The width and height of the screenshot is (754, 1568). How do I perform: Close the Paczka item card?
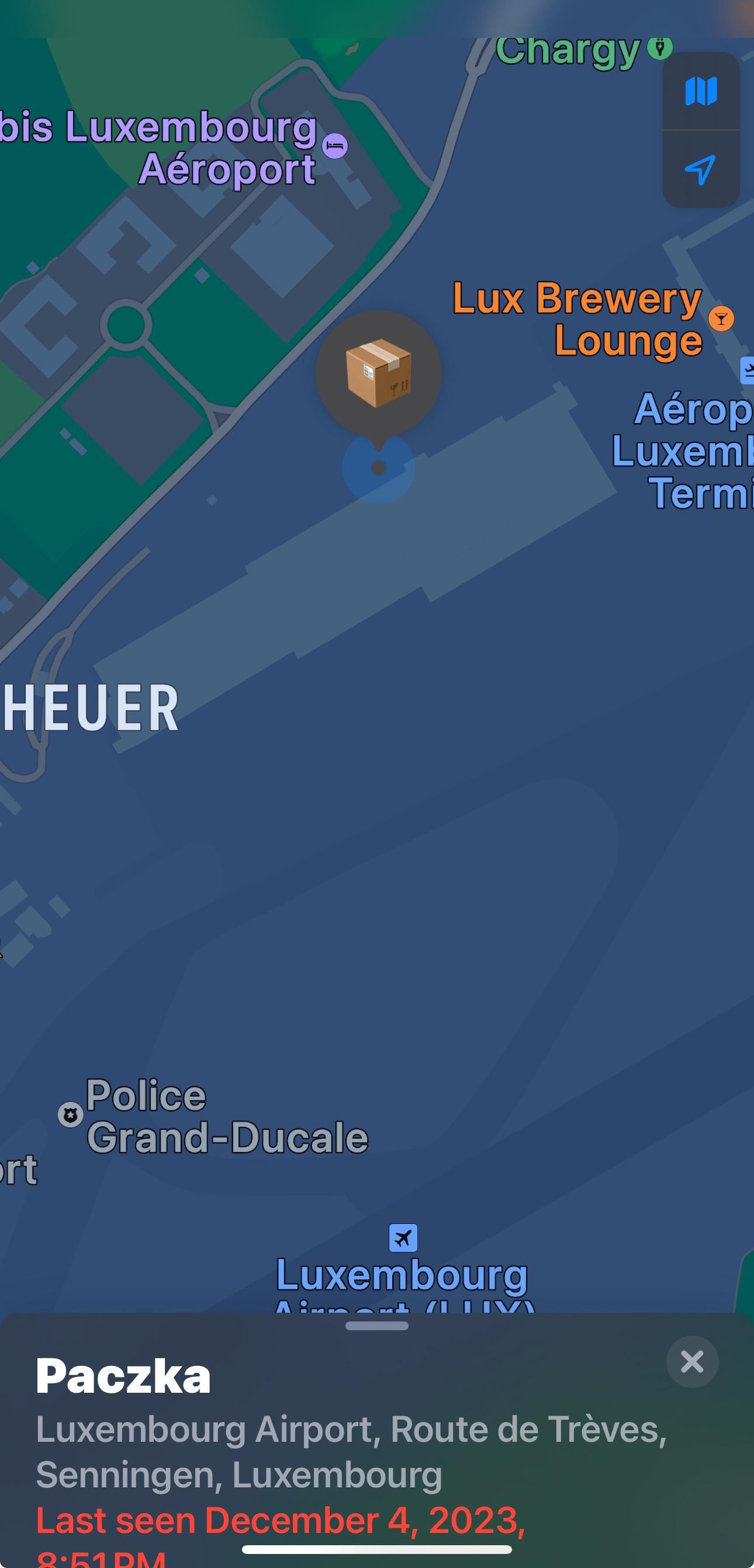(x=692, y=1362)
